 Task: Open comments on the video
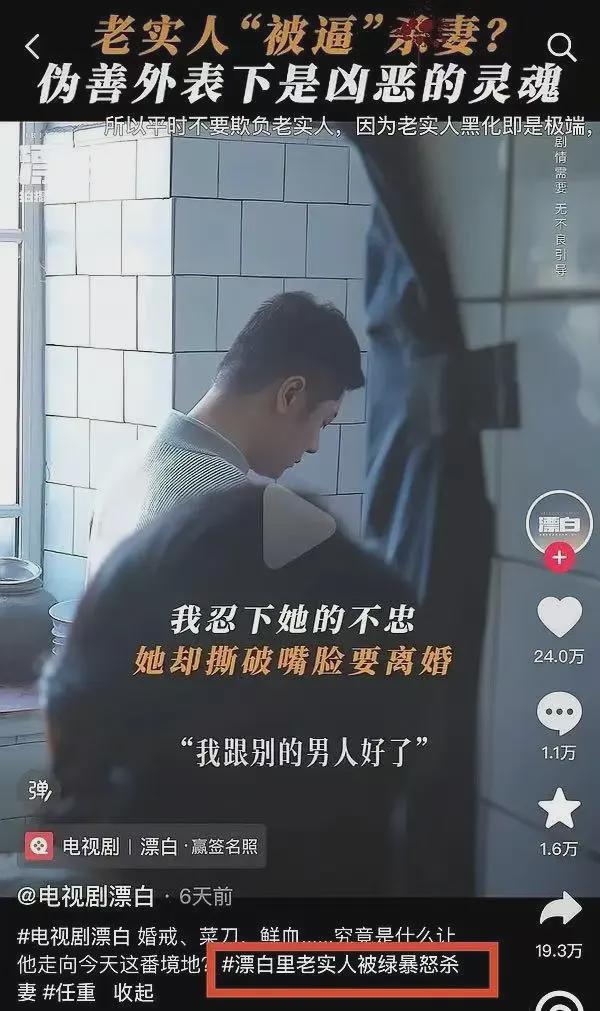559,714
